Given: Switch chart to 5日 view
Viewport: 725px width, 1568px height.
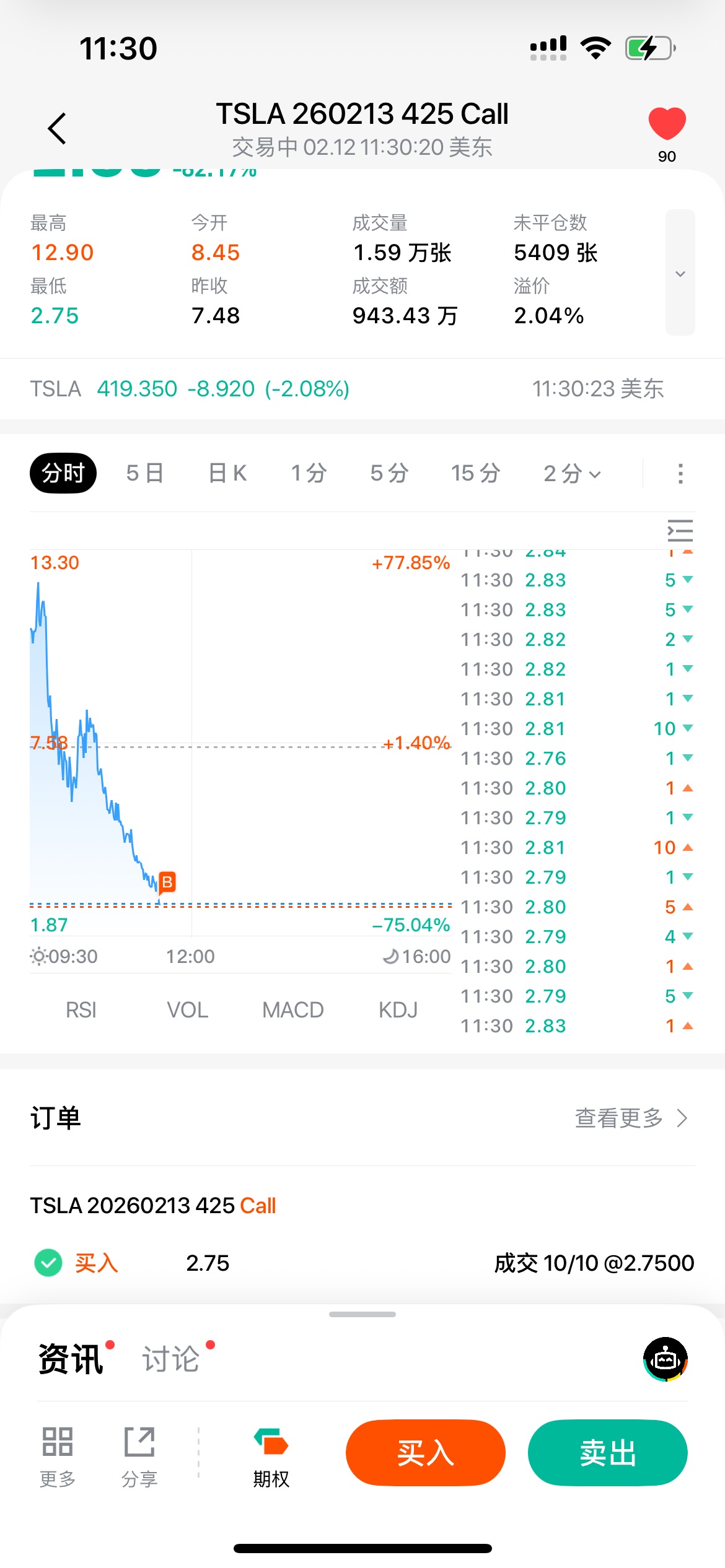Looking at the screenshot, I should click(x=144, y=473).
